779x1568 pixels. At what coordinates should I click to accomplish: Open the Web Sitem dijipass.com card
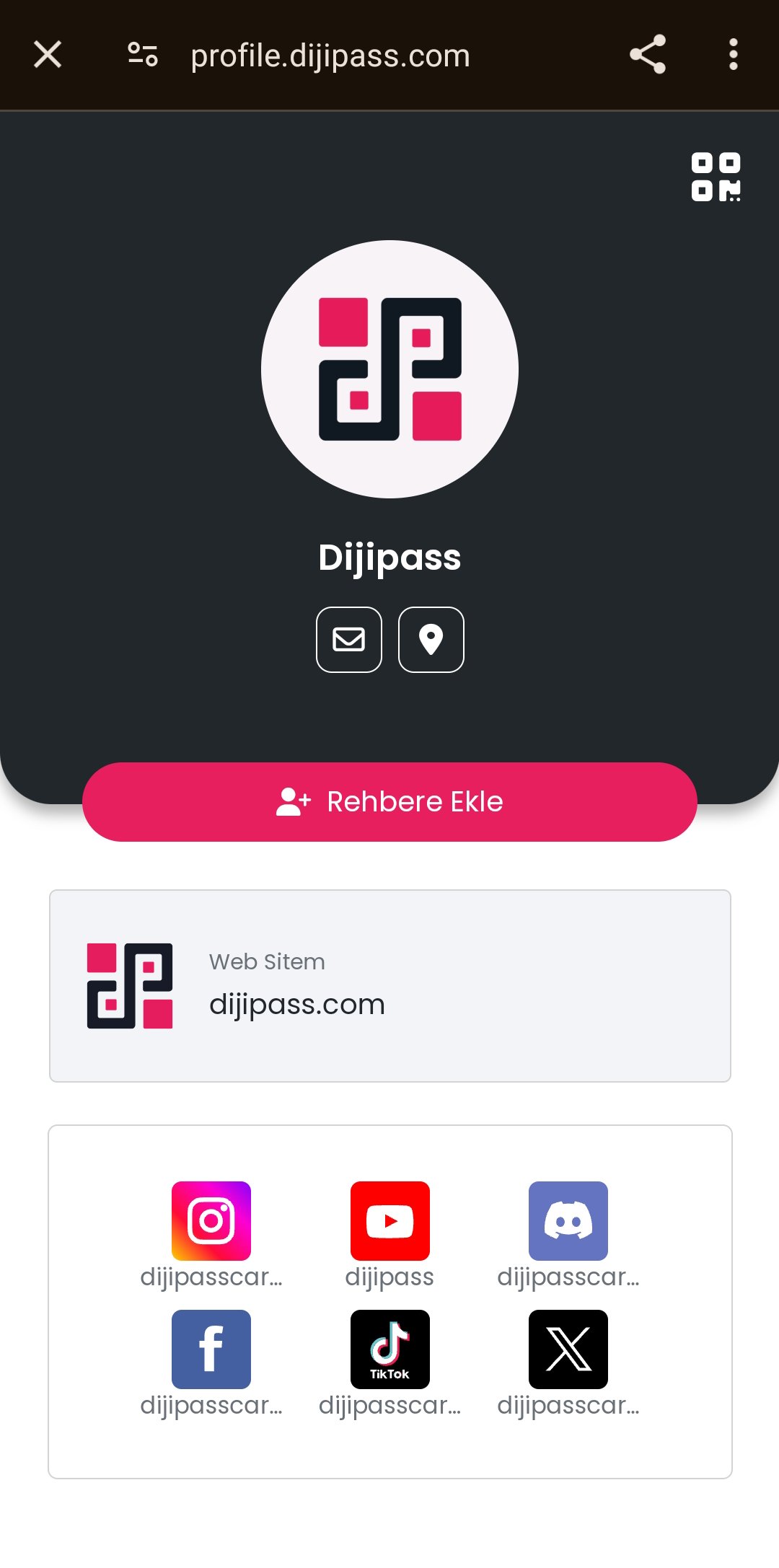(389, 985)
